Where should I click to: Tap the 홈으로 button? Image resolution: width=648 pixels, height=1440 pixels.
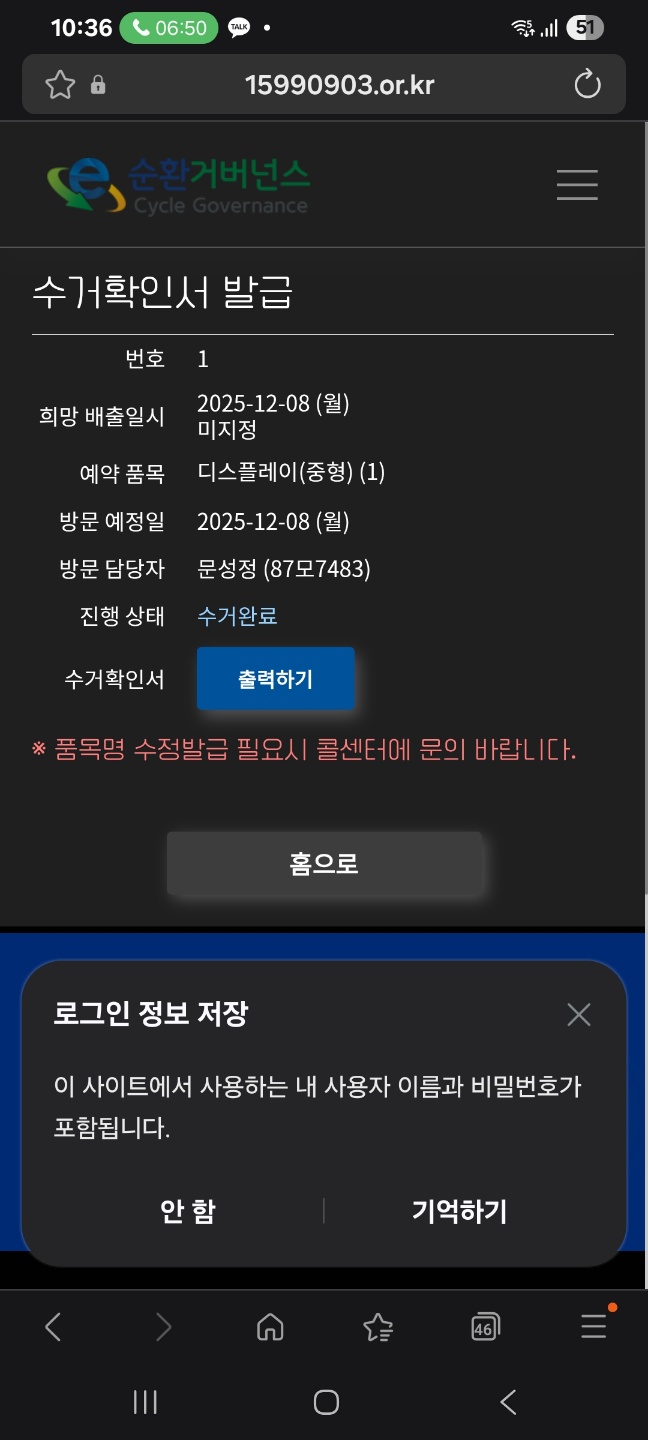coord(324,864)
